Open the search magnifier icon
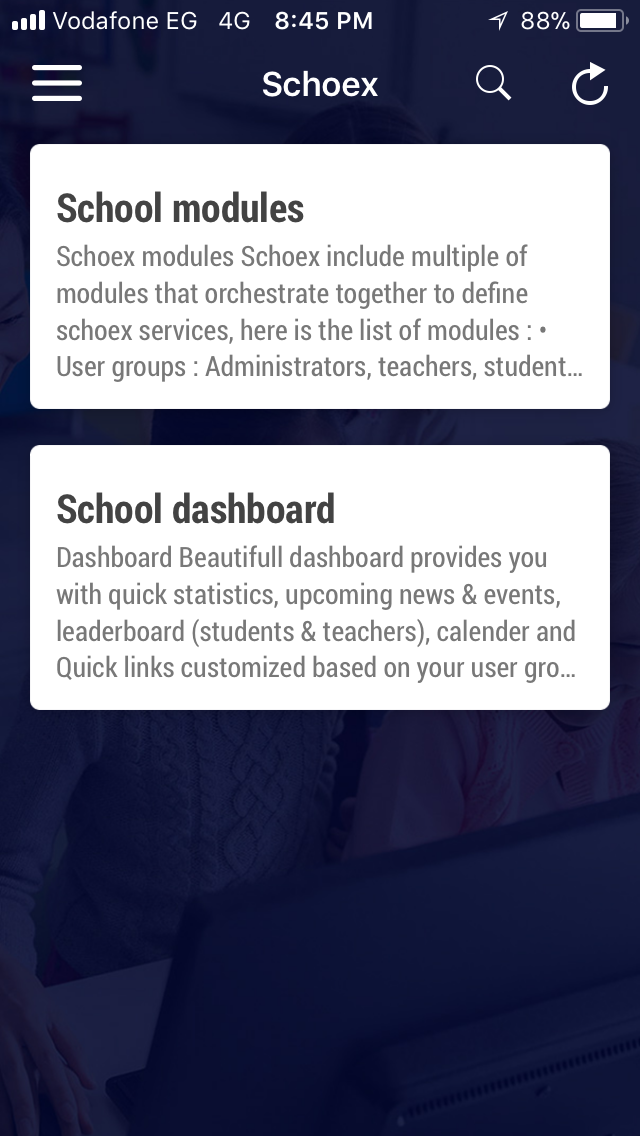This screenshot has height=1136, width=640. point(494,83)
